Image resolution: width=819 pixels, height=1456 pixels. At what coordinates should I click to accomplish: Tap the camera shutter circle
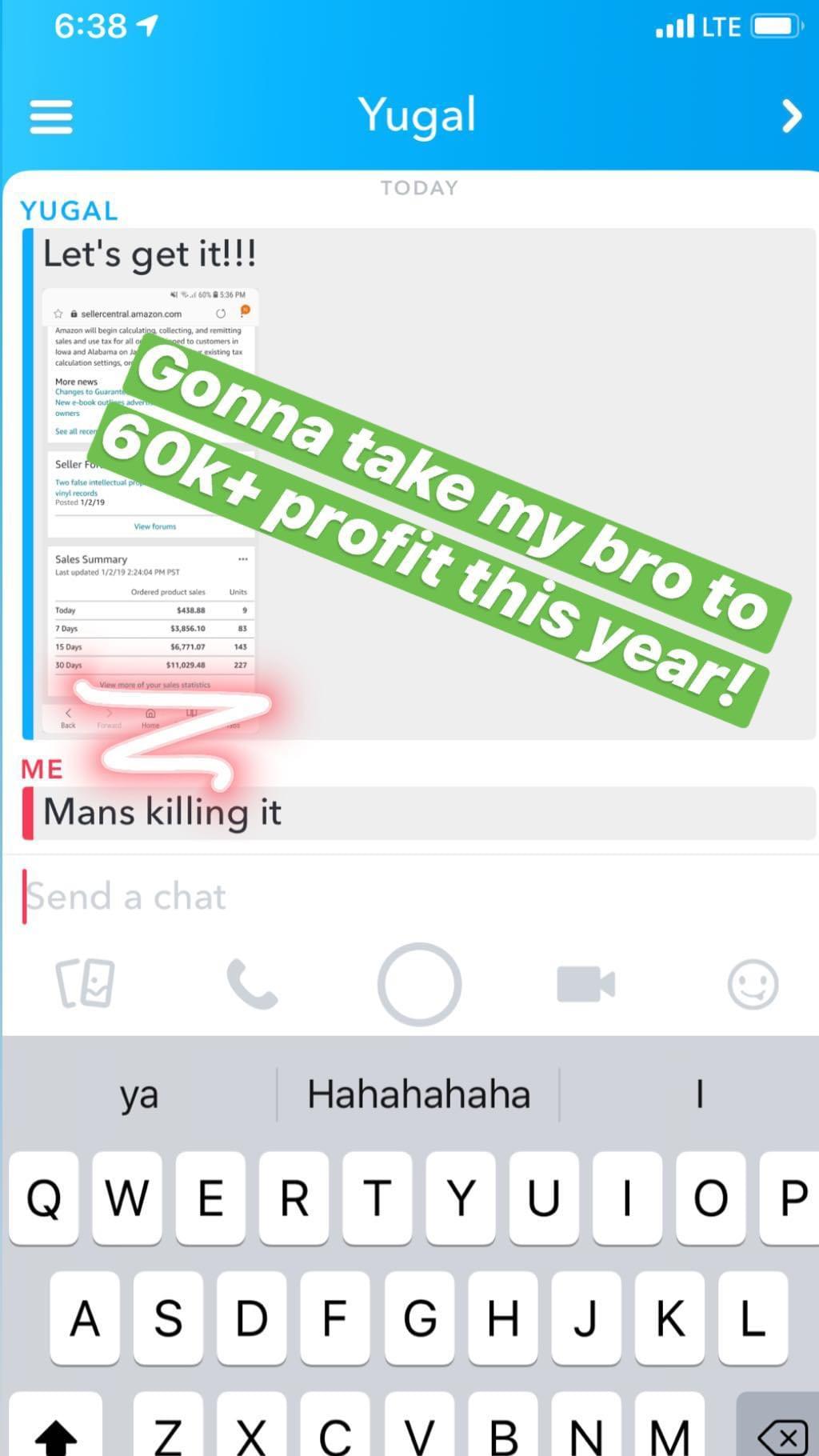pos(419,984)
